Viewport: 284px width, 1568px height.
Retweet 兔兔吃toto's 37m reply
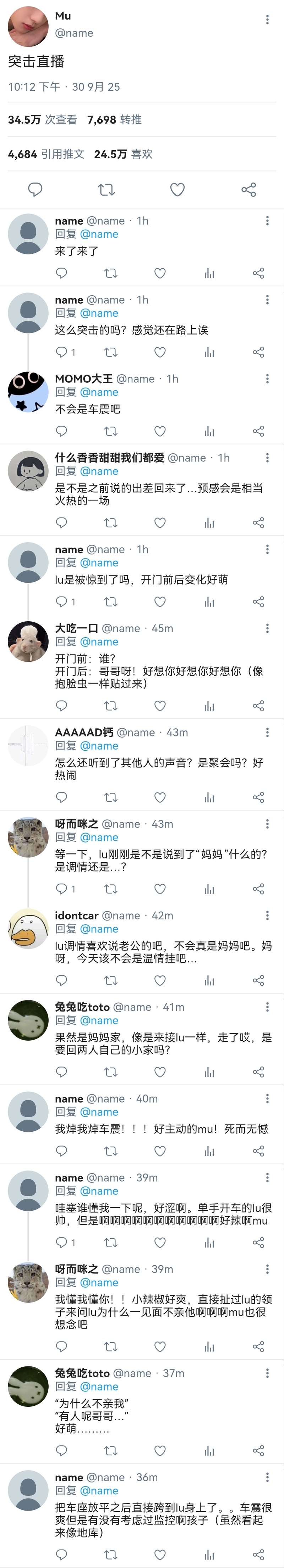point(111,1451)
